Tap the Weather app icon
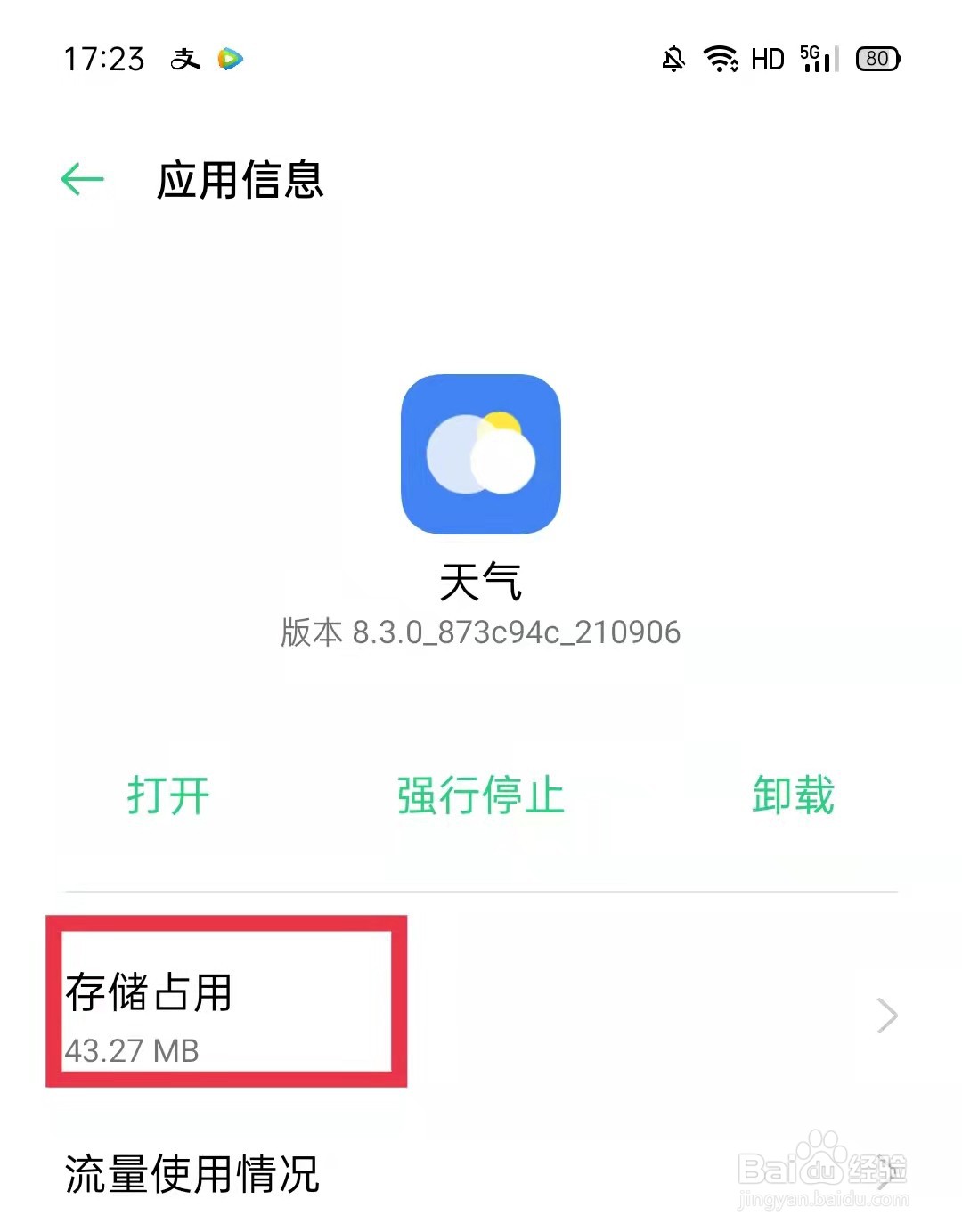The width and height of the screenshot is (962, 1232). [x=481, y=454]
